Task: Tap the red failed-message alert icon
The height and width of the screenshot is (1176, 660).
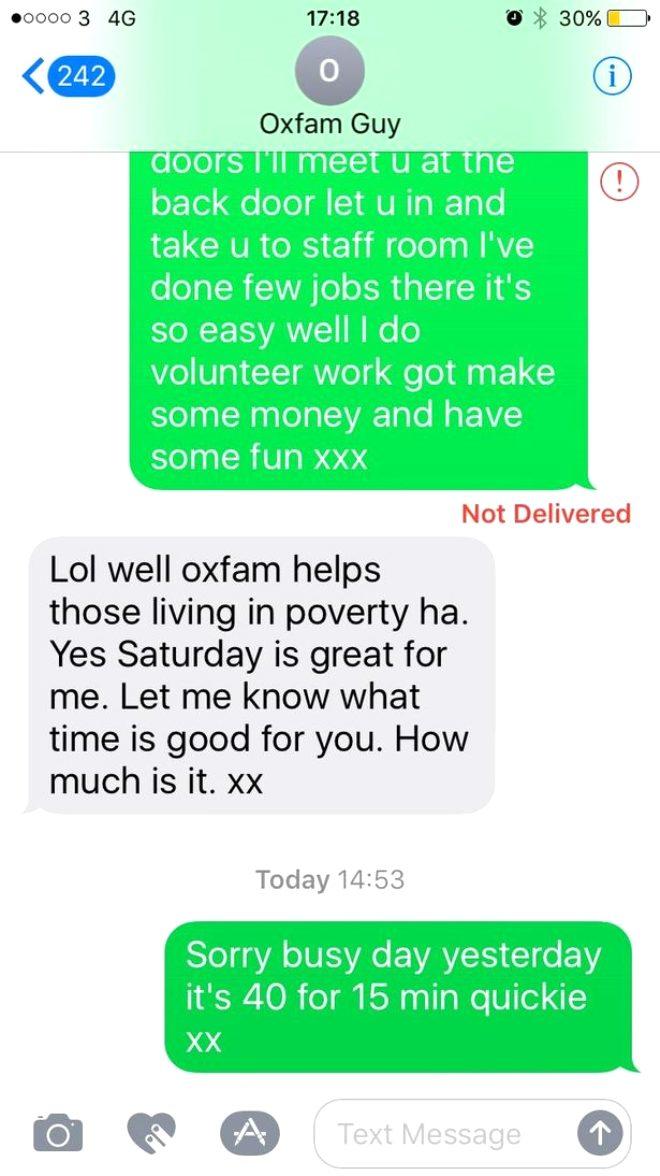Action: pos(620,183)
